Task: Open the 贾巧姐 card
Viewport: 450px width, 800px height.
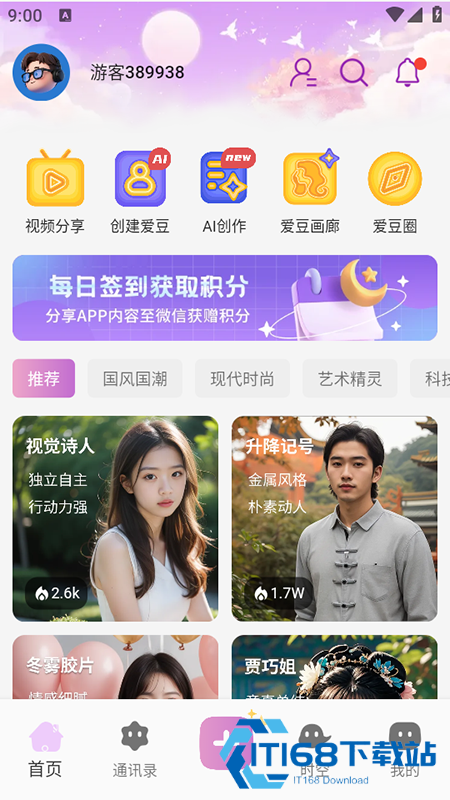Action: click(335, 667)
